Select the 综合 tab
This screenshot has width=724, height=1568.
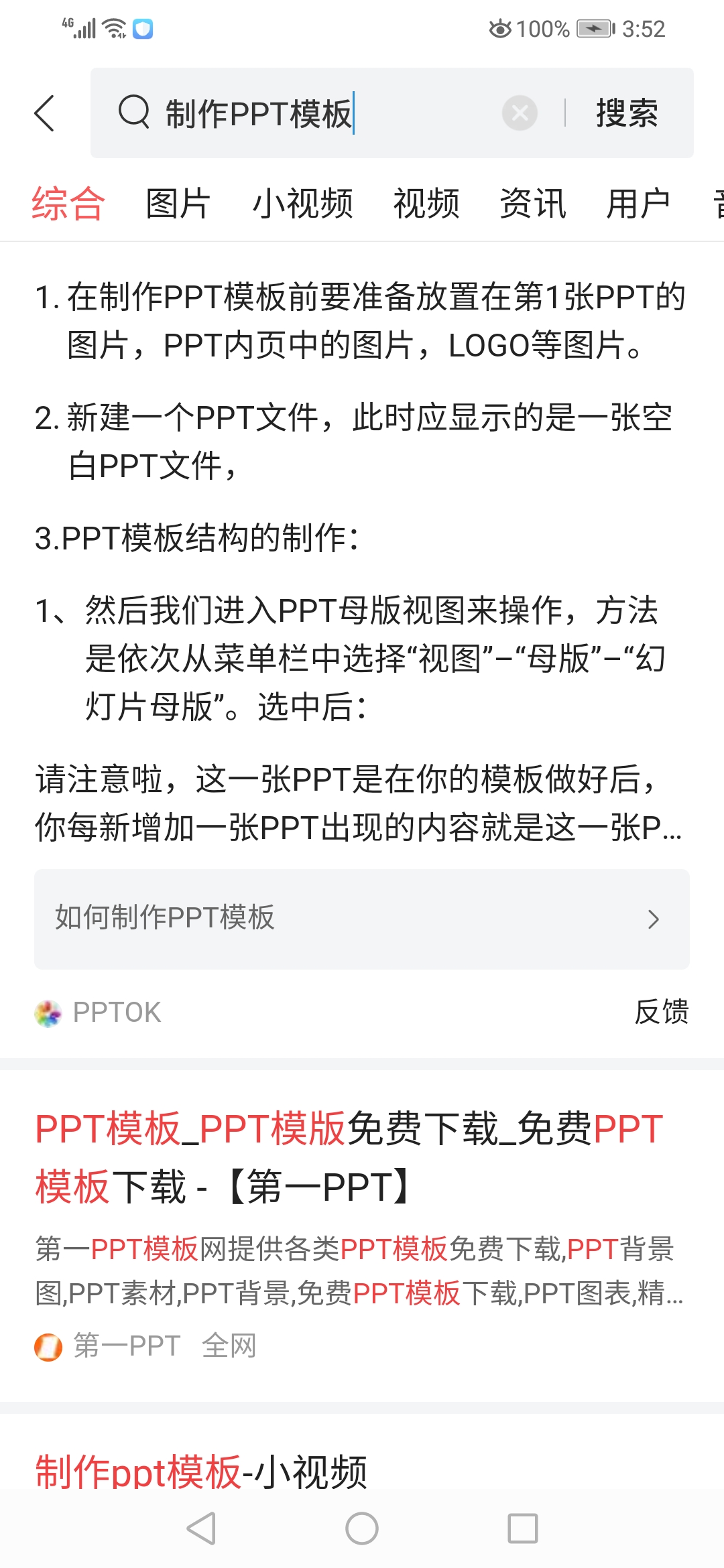pos(68,204)
